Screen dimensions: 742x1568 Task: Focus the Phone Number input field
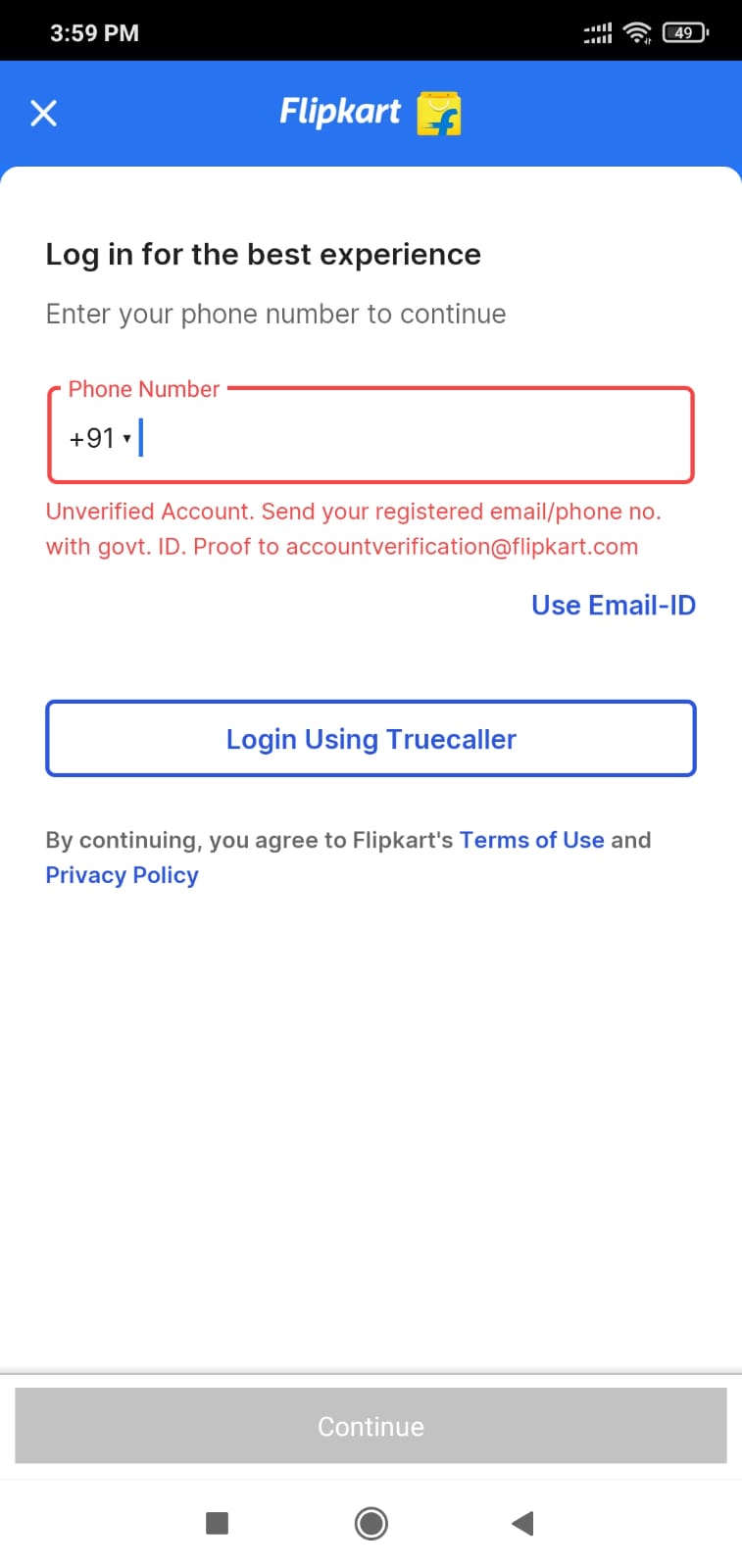(412, 438)
